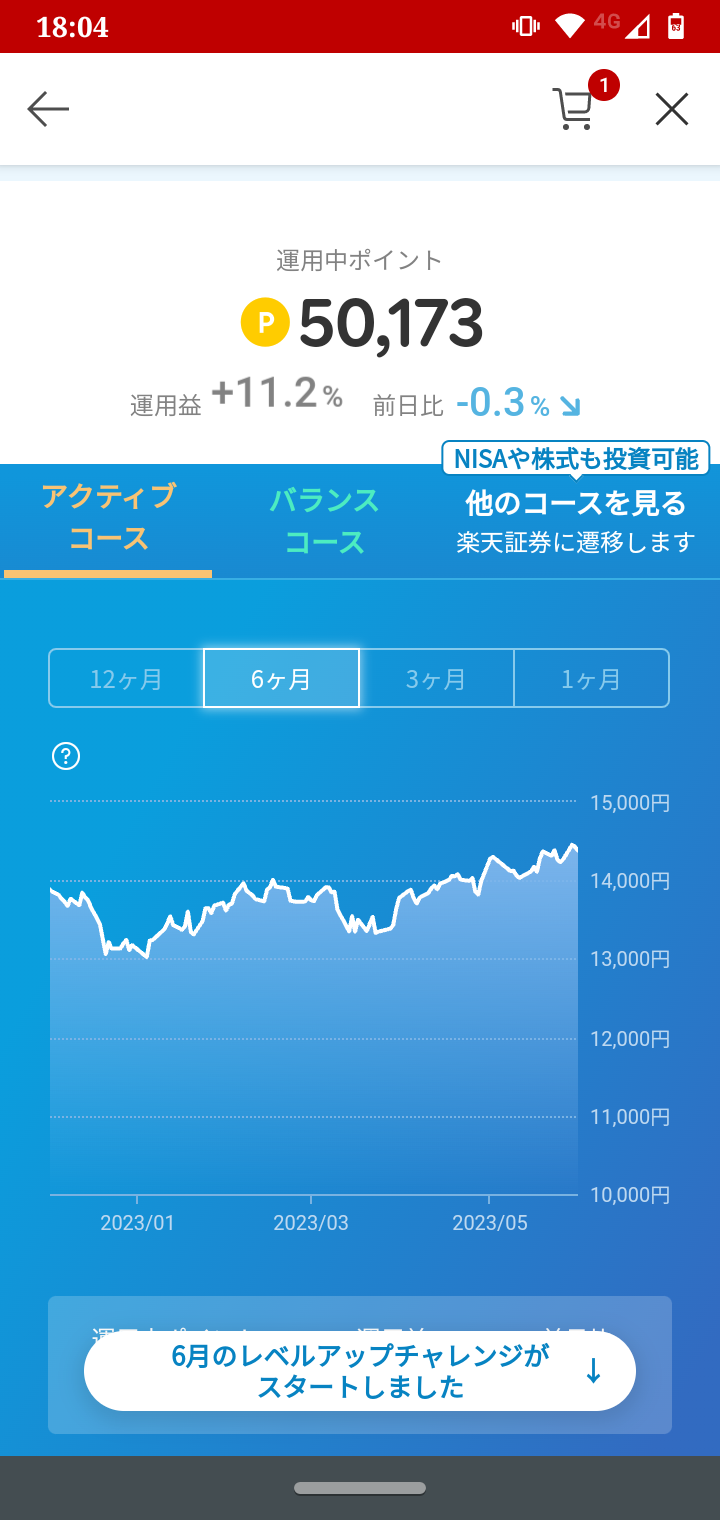The height and width of the screenshot is (1520, 720).
Task: Show the 1ヶ月 chart range
Action: [591, 679]
